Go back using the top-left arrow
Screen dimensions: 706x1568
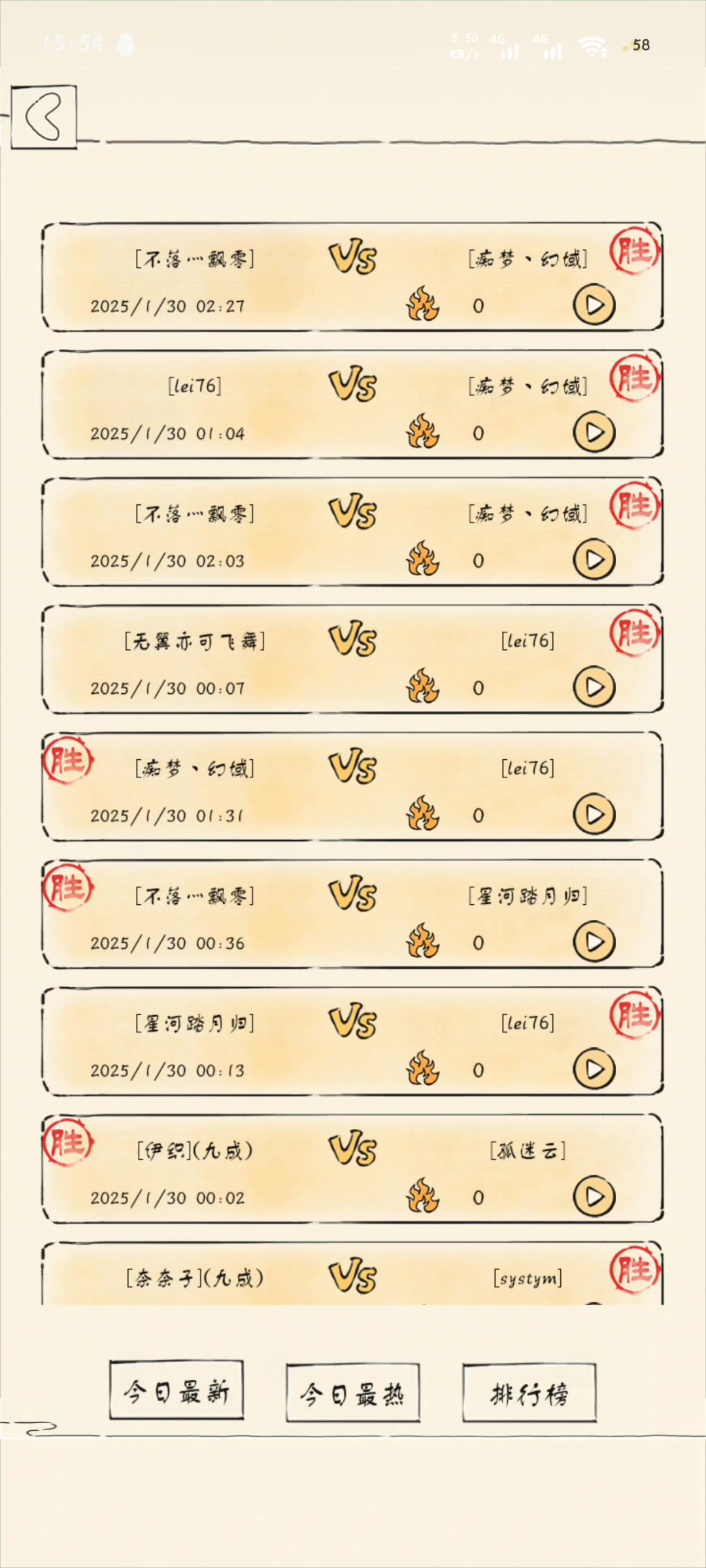click(44, 117)
